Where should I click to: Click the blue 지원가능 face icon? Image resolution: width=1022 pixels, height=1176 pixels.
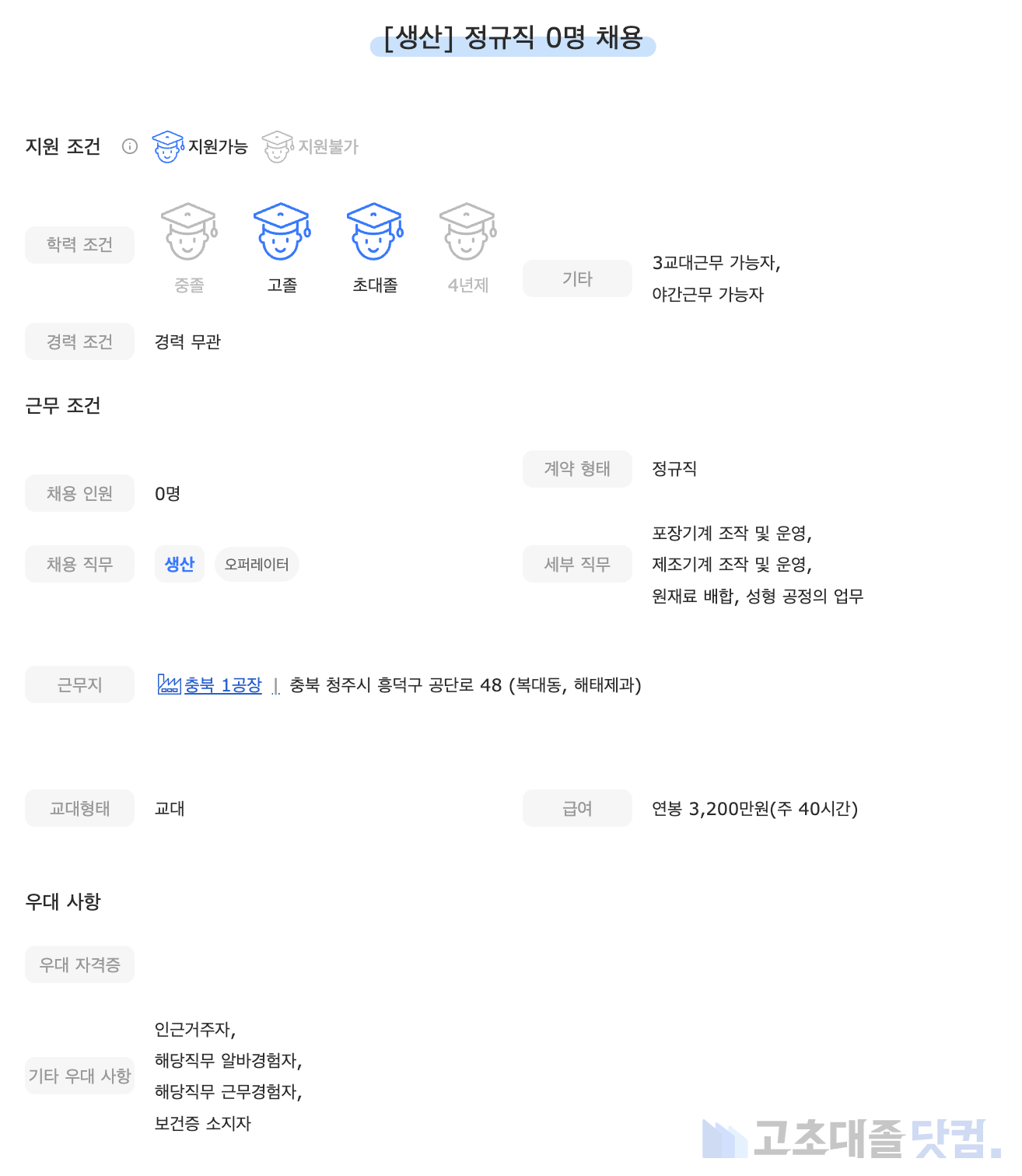(168, 145)
